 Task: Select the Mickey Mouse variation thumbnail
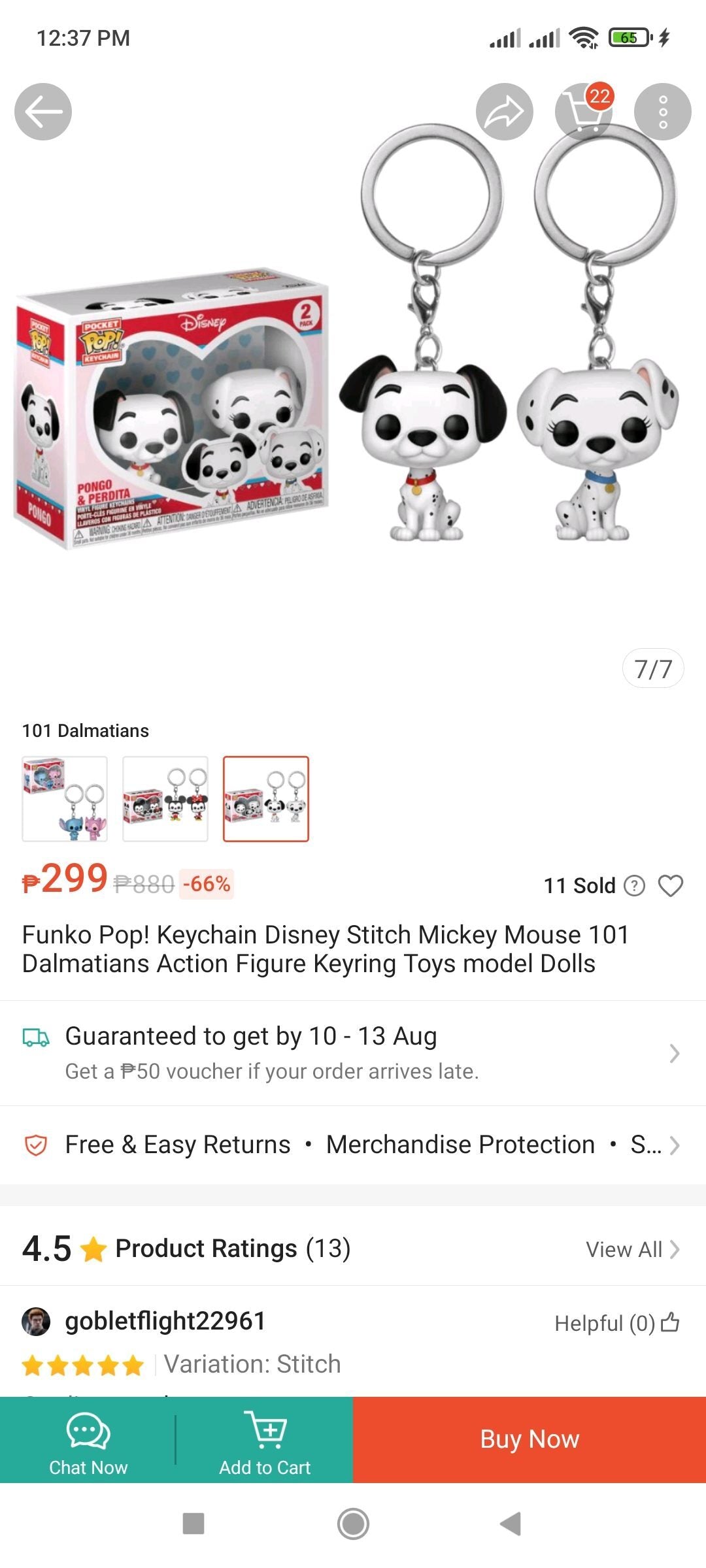(165, 798)
